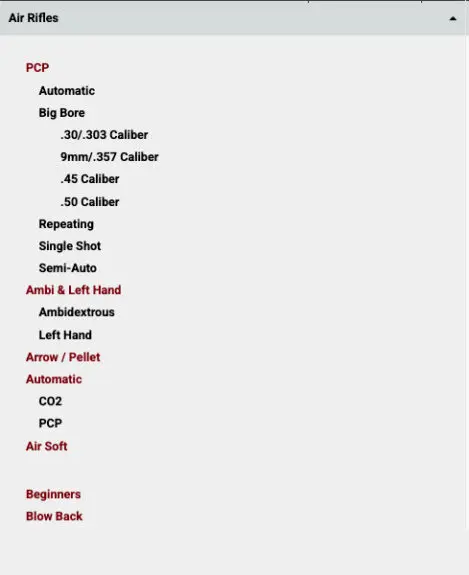469x575 pixels.
Task: Go to Single Shot
Action: [x=70, y=246]
